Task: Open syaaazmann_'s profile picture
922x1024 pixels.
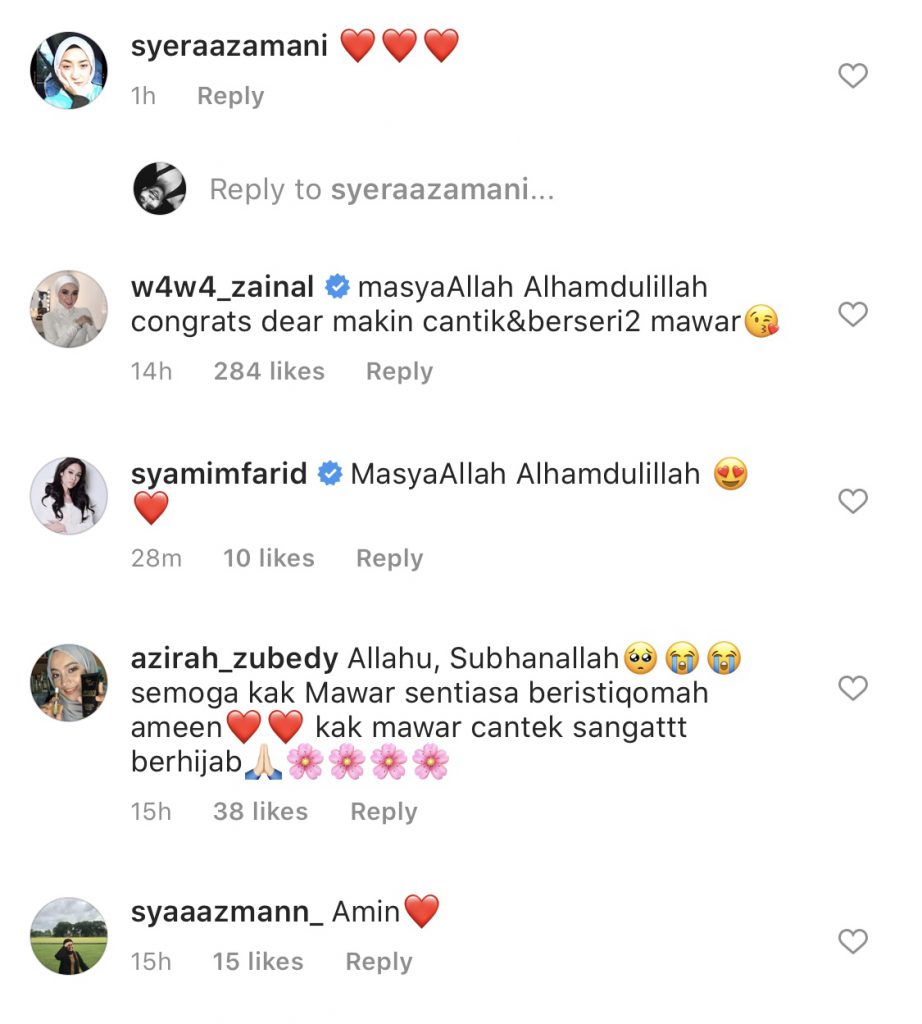Action: [69, 935]
